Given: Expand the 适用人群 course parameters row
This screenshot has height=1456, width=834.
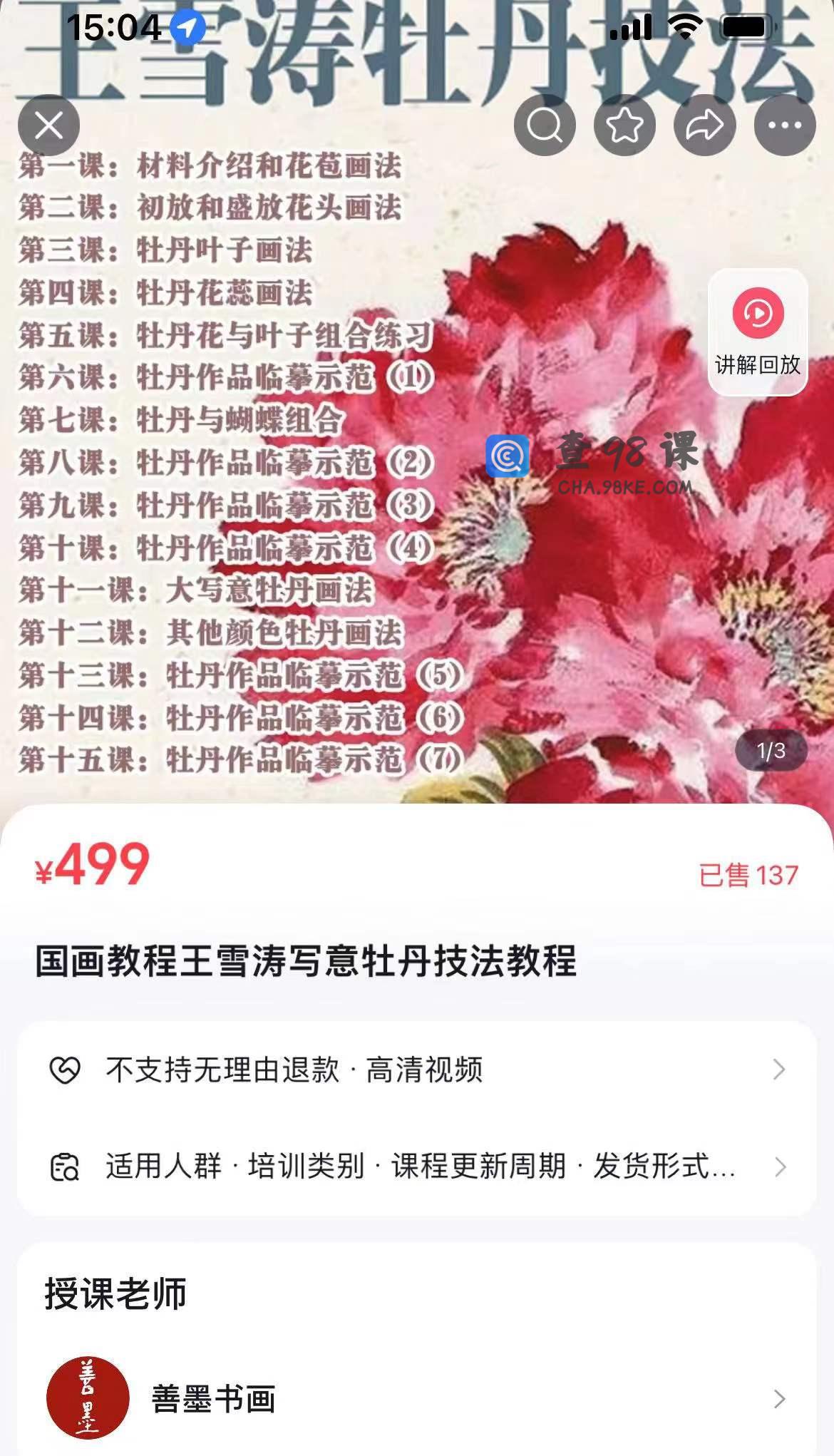Looking at the screenshot, I should click(x=416, y=1167).
